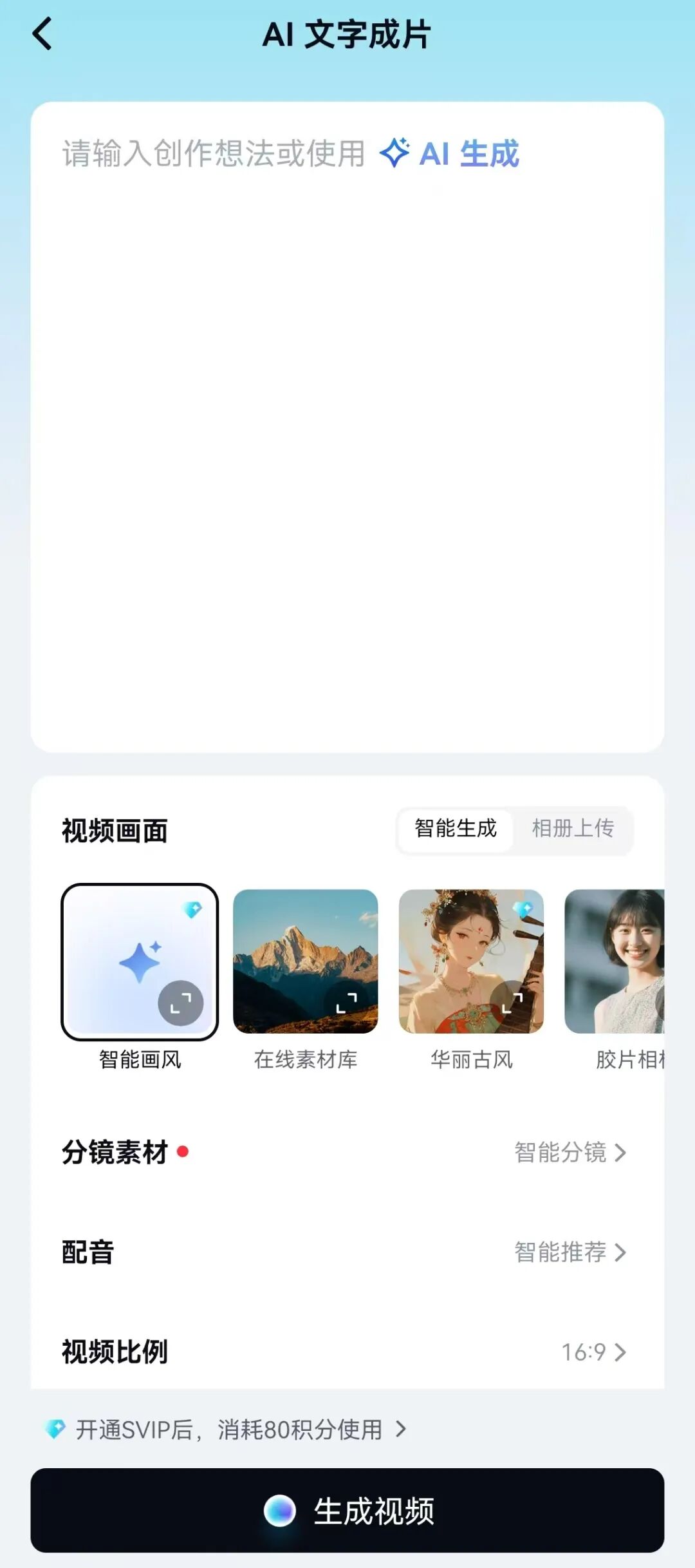The image size is (695, 1568).
Task: Select 智能生成 mode
Action: (454, 829)
